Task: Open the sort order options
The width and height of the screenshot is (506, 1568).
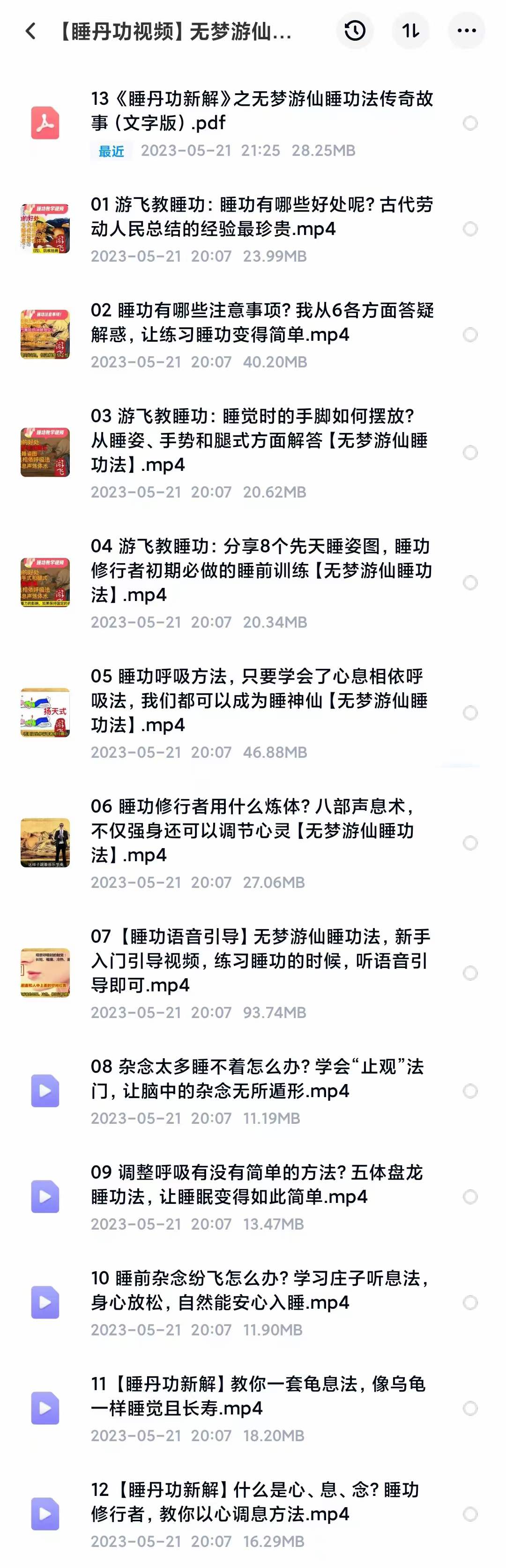Action: coord(411,30)
